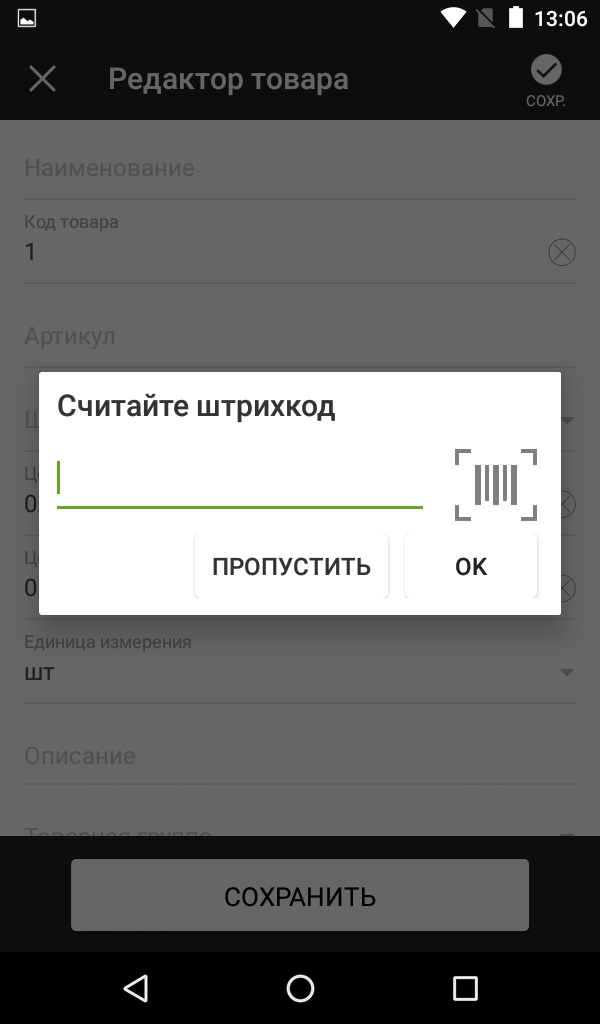The image size is (600, 1024).
Task: Open the barcode scanner icon
Action: pyautogui.click(x=496, y=485)
